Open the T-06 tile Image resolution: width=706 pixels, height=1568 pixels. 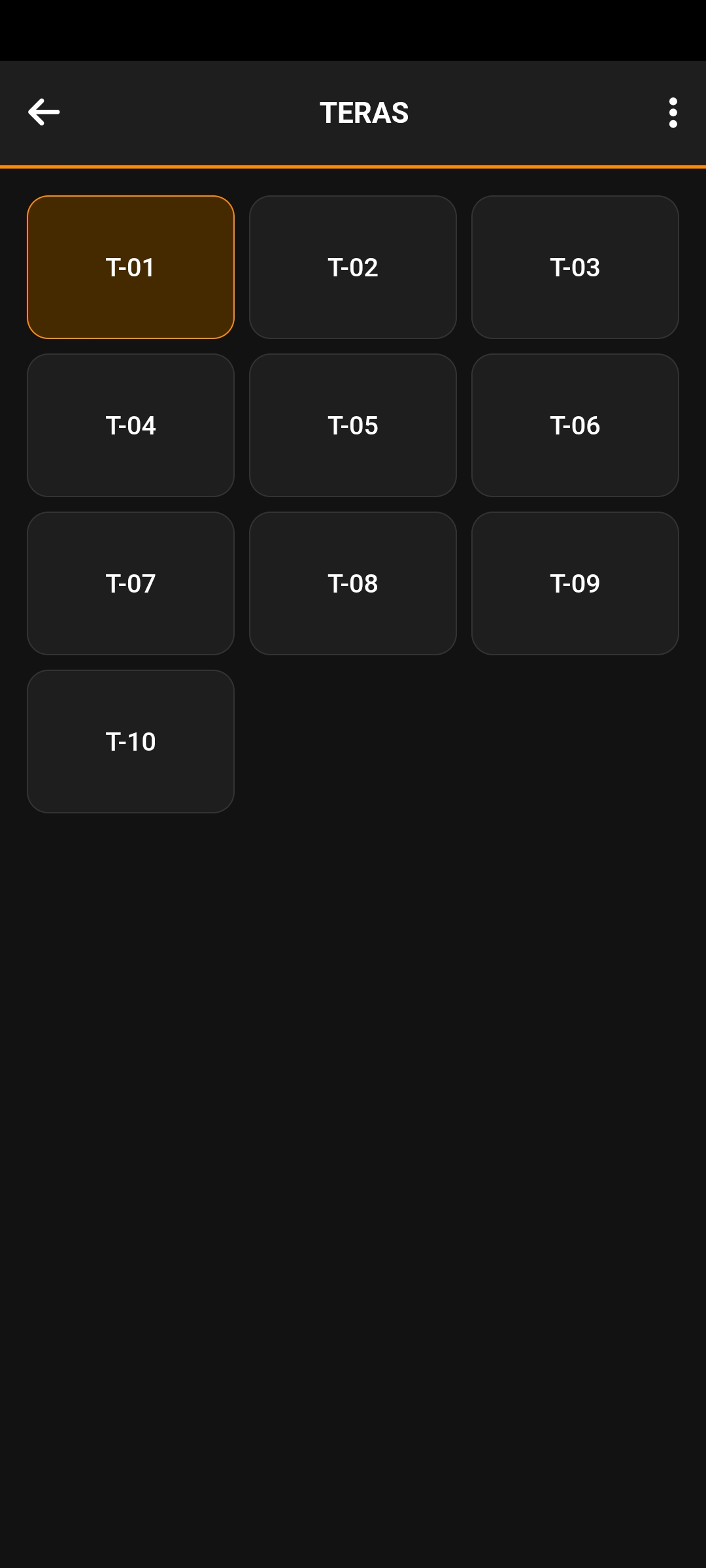[575, 425]
